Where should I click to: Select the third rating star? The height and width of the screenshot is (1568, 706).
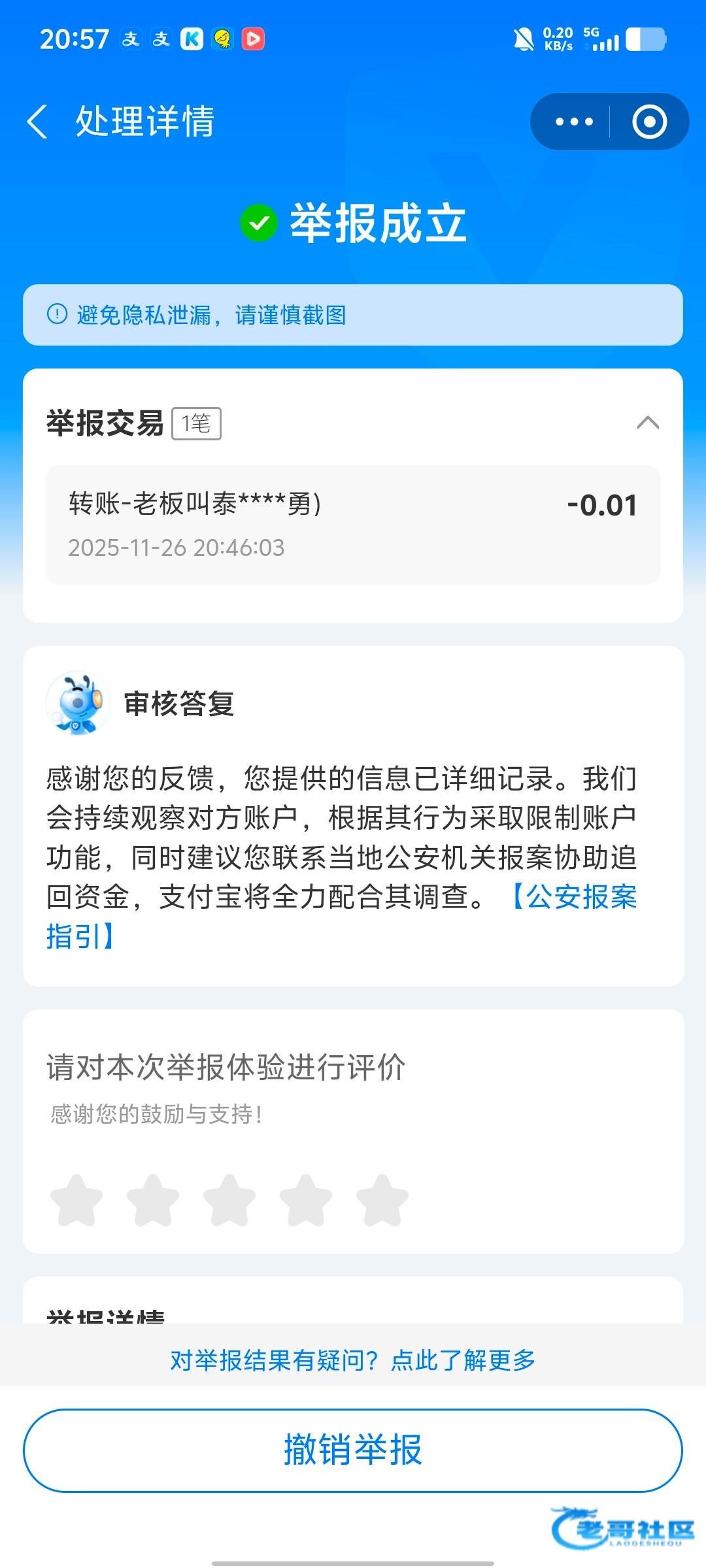(x=229, y=1200)
